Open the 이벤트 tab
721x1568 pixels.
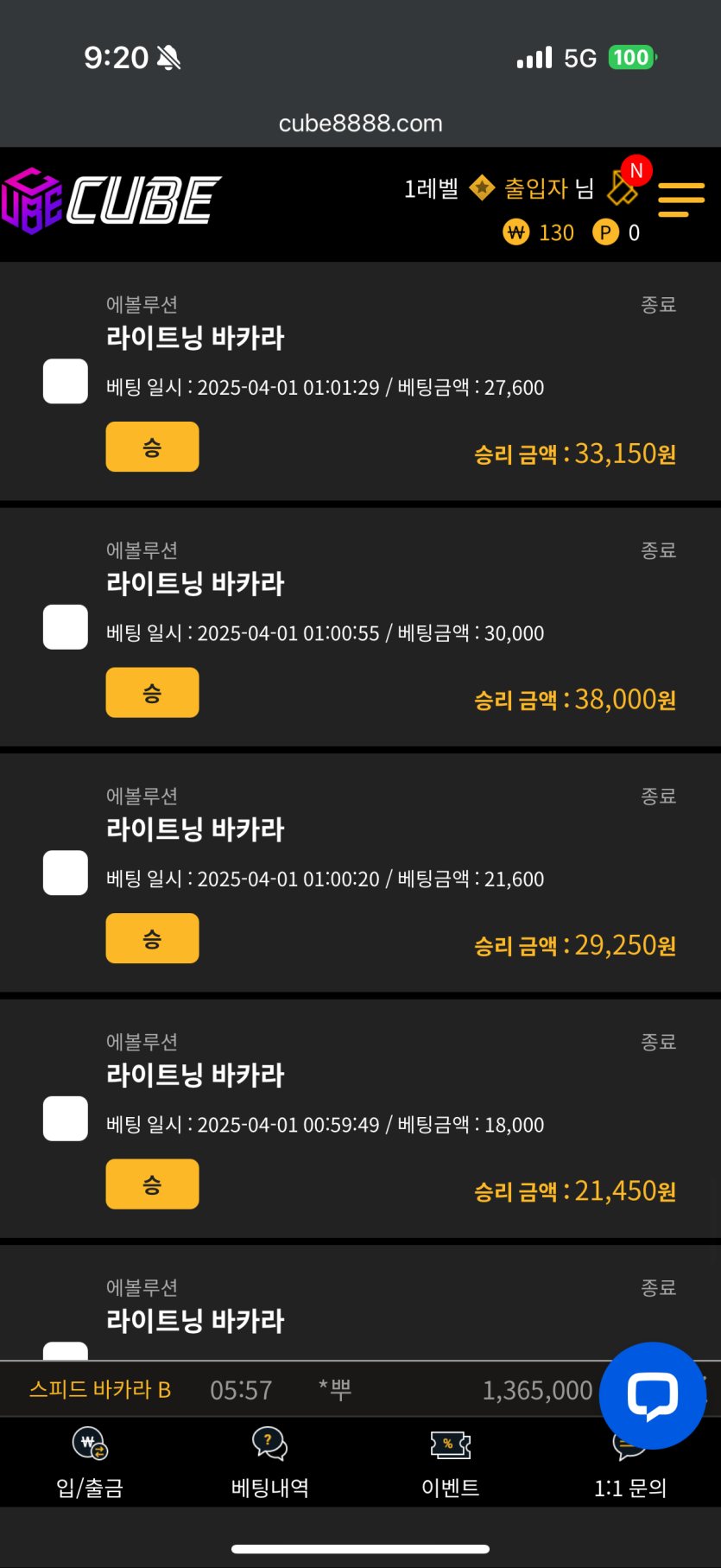pyautogui.click(x=450, y=1463)
